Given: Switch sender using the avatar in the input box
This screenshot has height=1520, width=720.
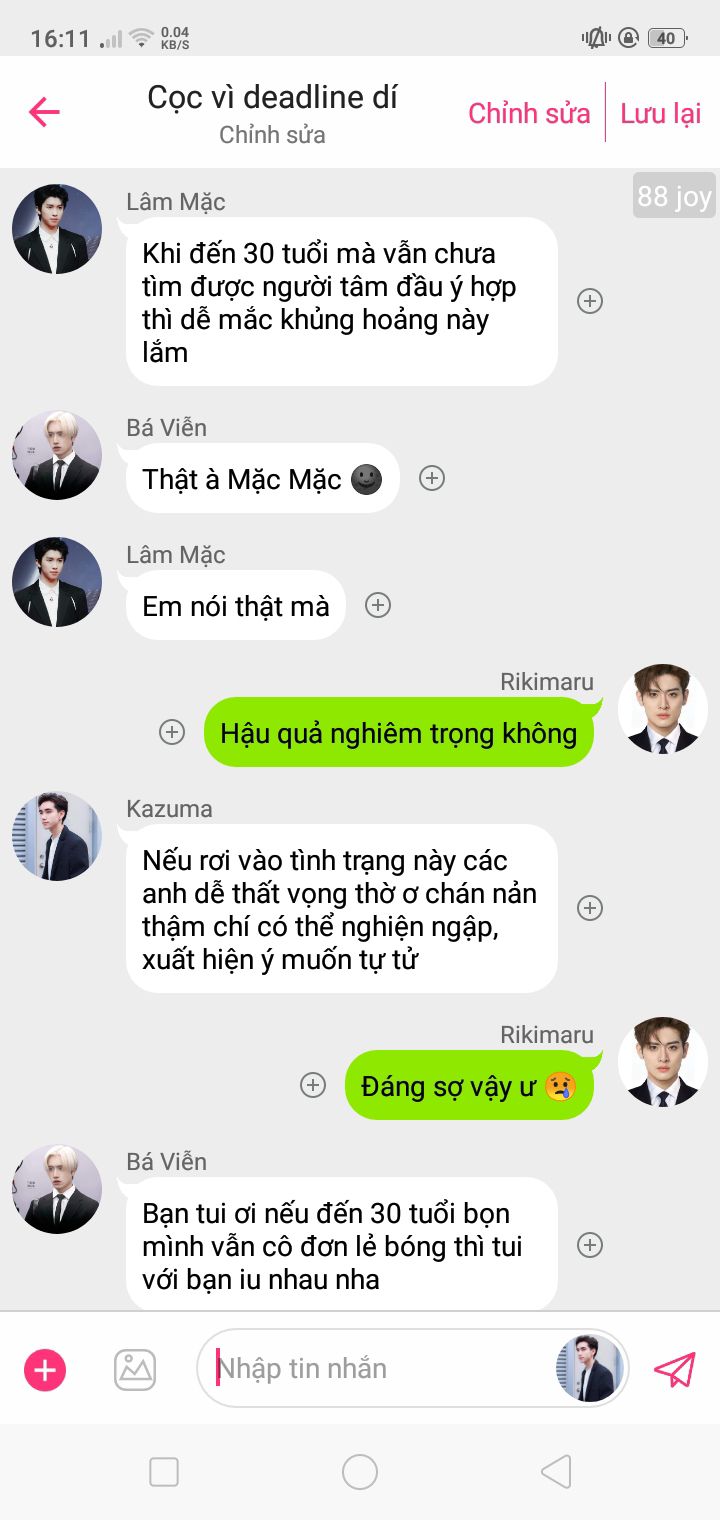Looking at the screenshot, I should coord(590,1368).
